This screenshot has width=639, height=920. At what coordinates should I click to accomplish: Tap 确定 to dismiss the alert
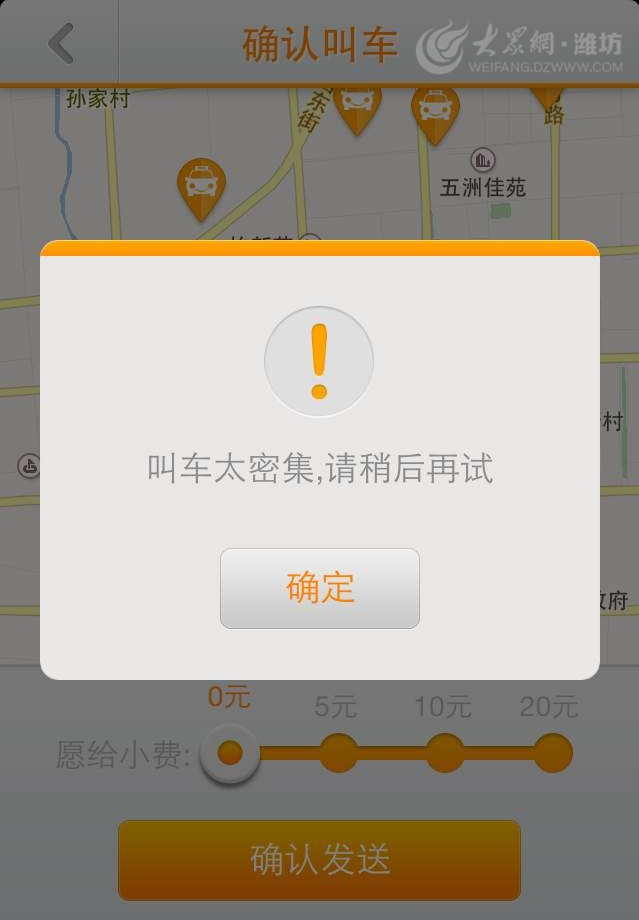click(x=320, y=588)
